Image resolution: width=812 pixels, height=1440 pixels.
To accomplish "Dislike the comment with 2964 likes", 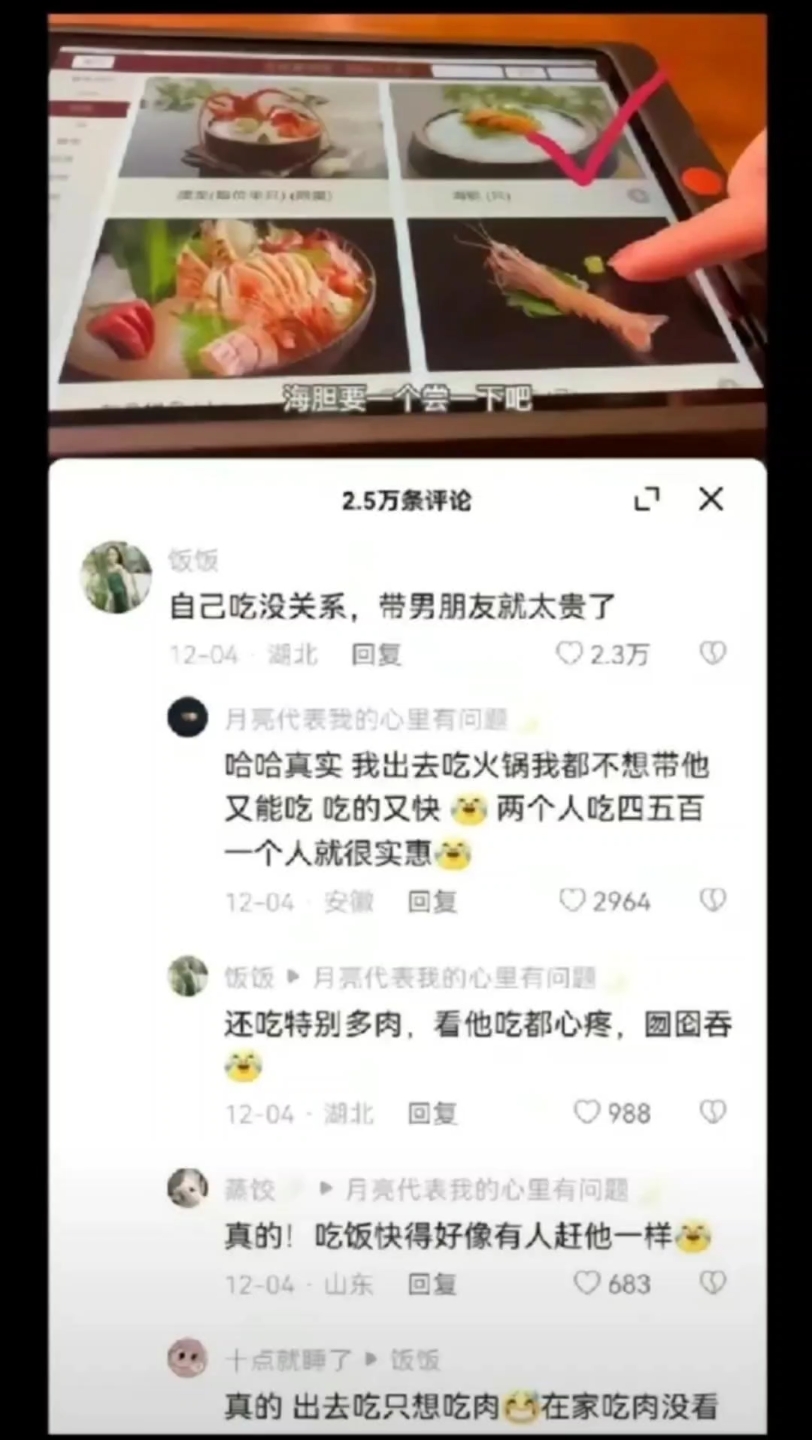I will [711, 901].
